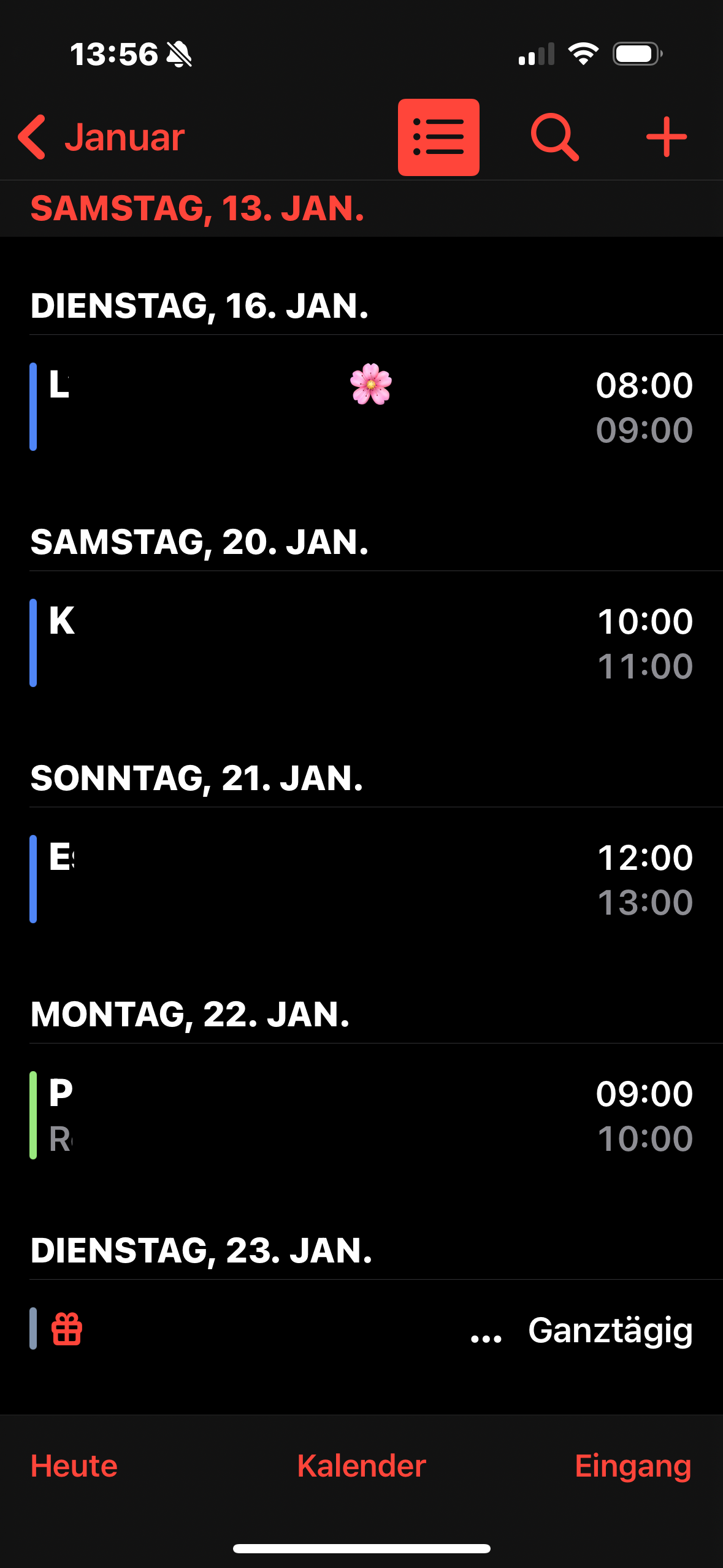Viewport: 723px width, 1568px height.
Task: Toggle the event list view icon
Action: 438,137
